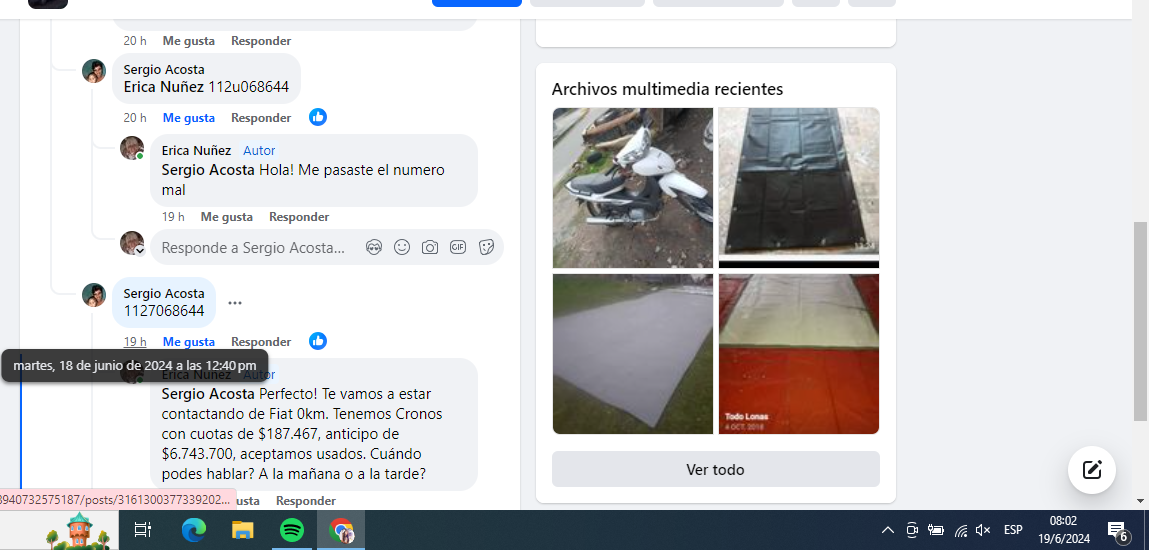
Task: Click Responder under the 112u068644 comment
Action: [x=261, y=117]
